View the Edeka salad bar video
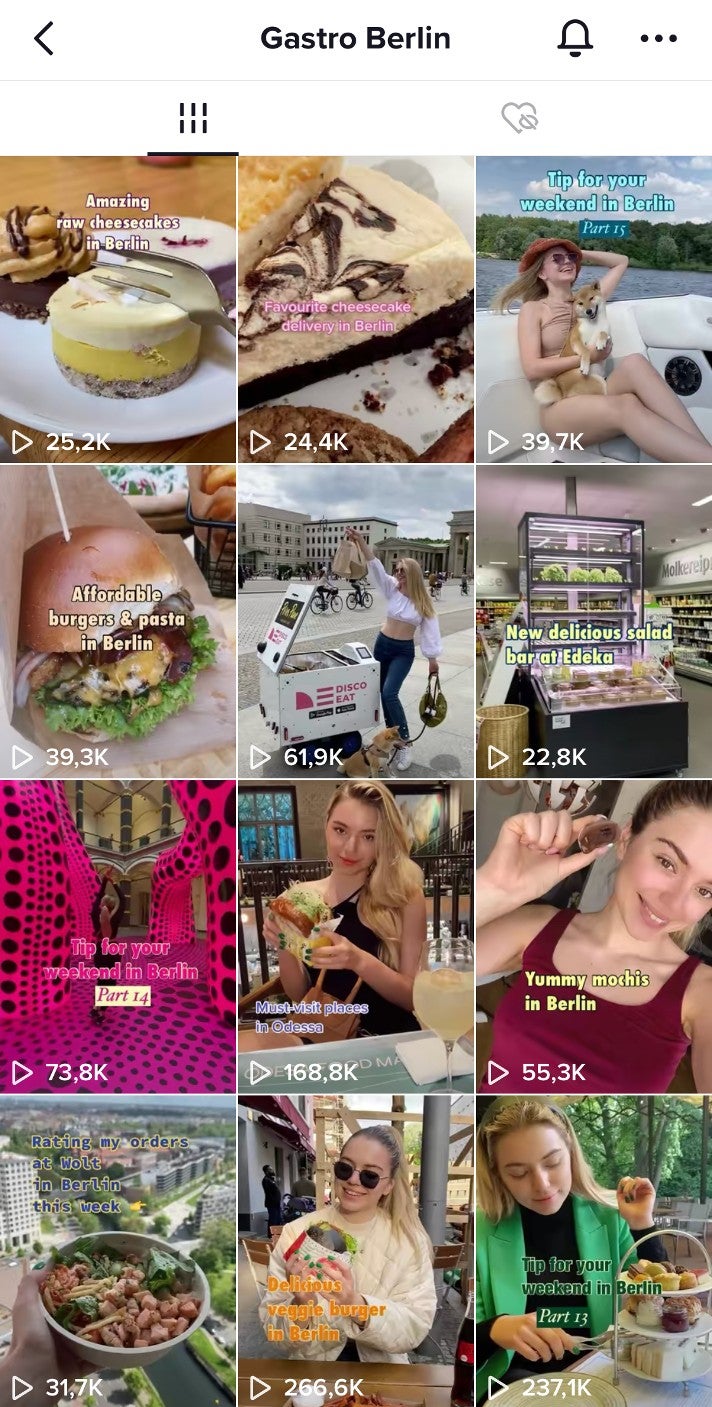712x1407 pixels. pyautogui.click(x=594, y=621)
